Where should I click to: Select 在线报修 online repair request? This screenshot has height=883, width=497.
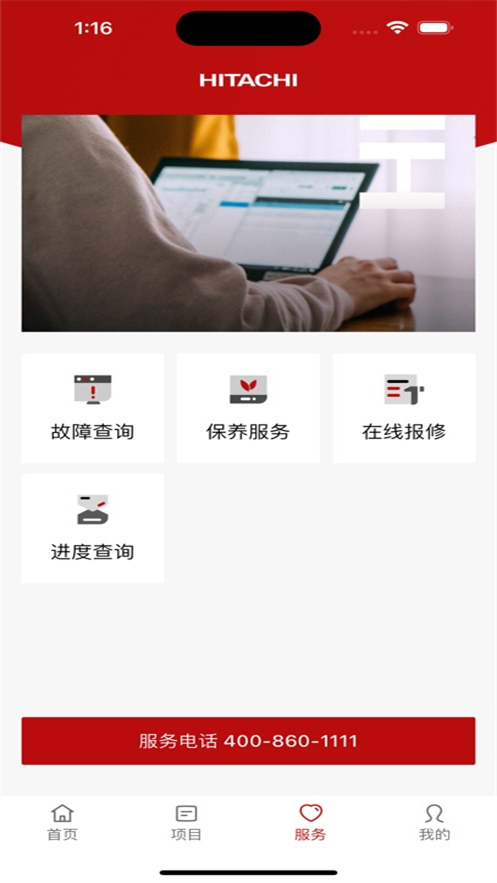(404, 408)
